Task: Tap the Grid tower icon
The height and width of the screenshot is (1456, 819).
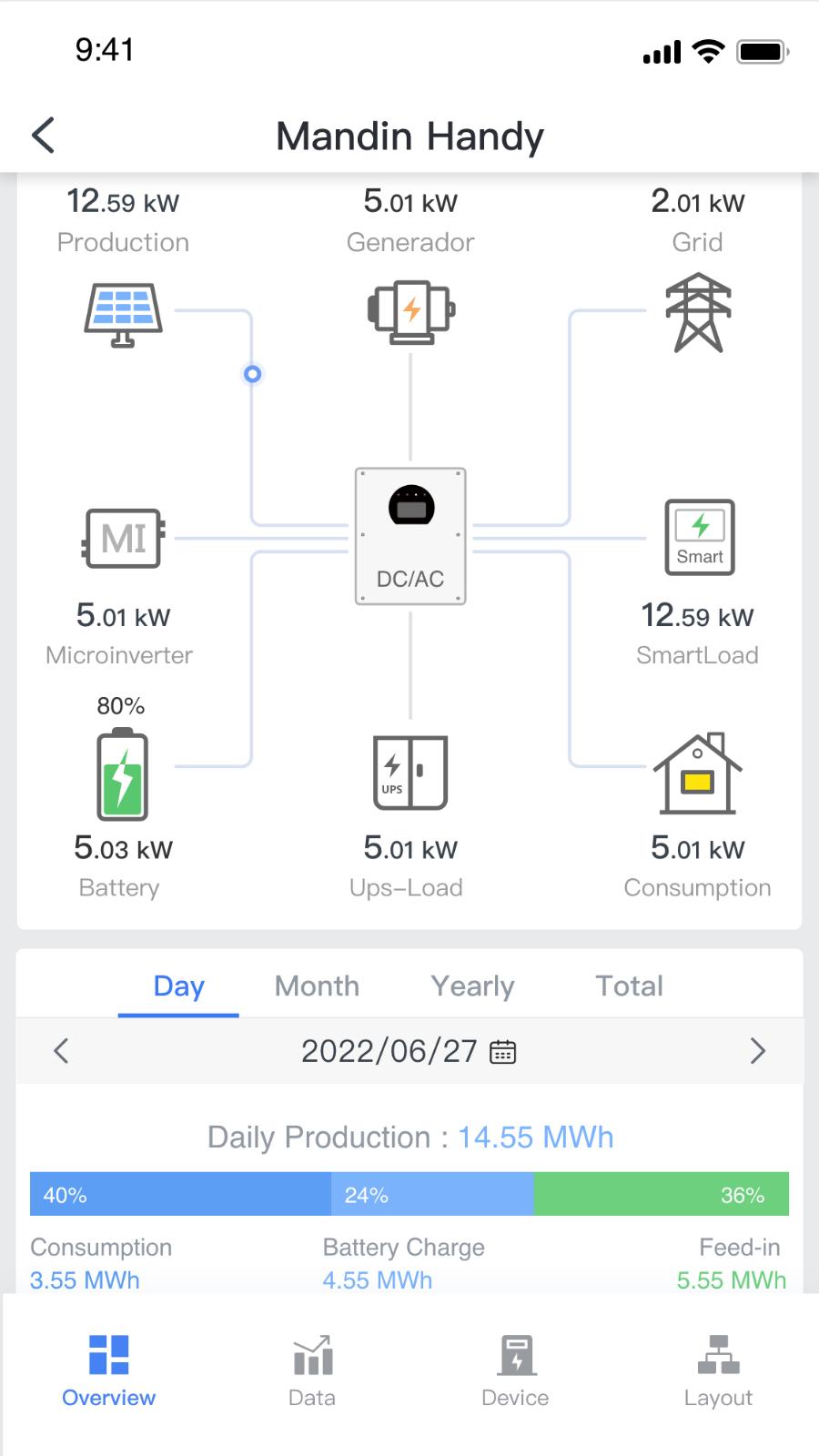Action: pos(698,312)
